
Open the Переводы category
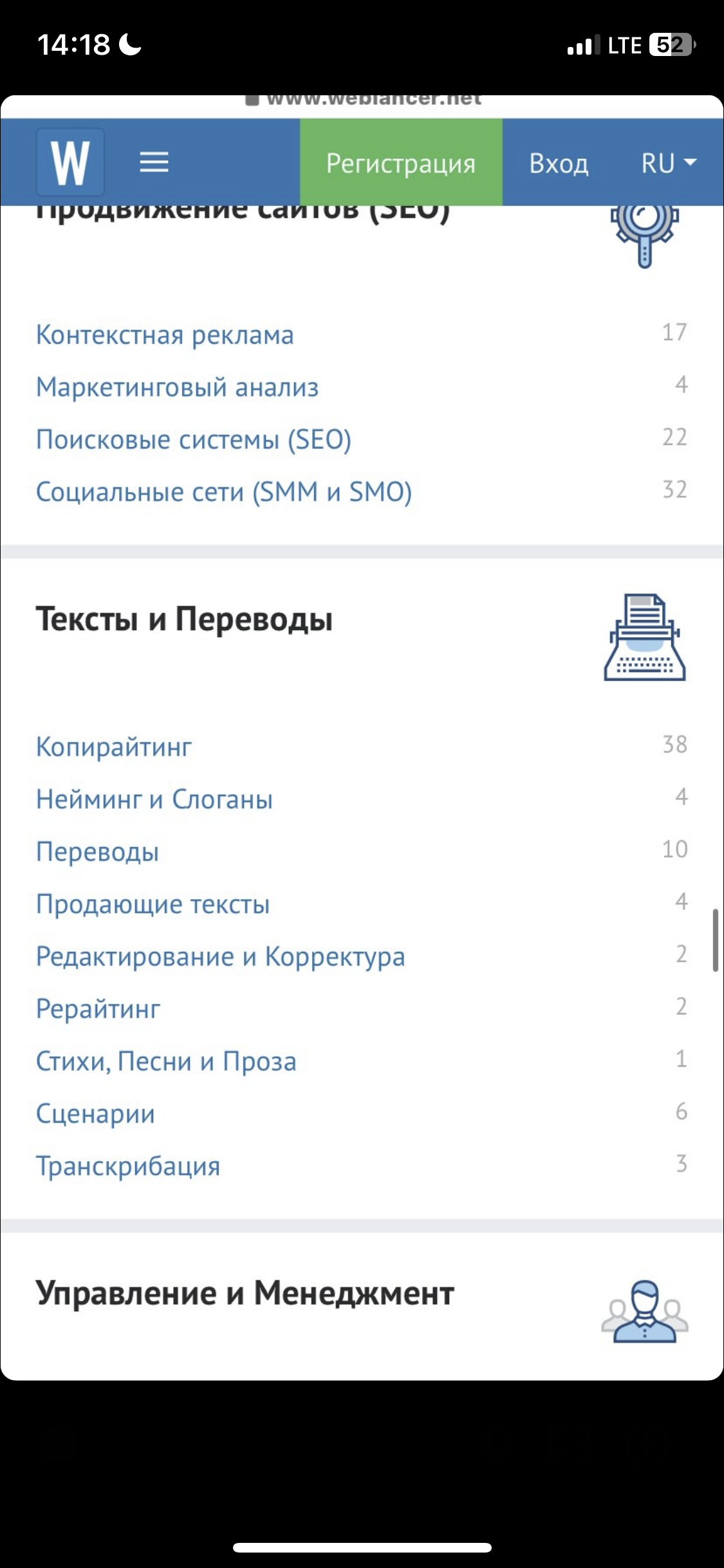(97, 852)
